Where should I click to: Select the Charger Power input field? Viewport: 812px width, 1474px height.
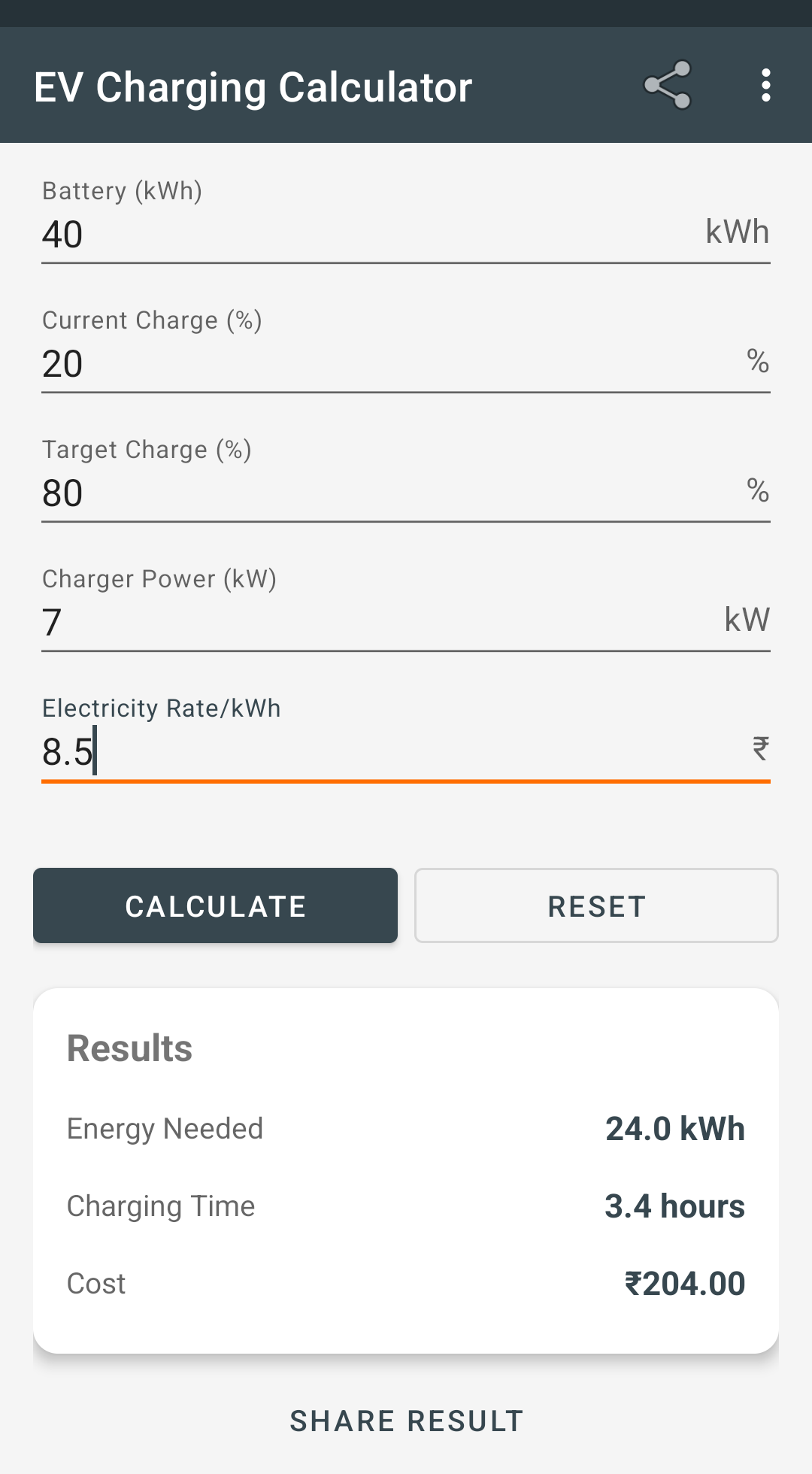[x=301, y=622]
